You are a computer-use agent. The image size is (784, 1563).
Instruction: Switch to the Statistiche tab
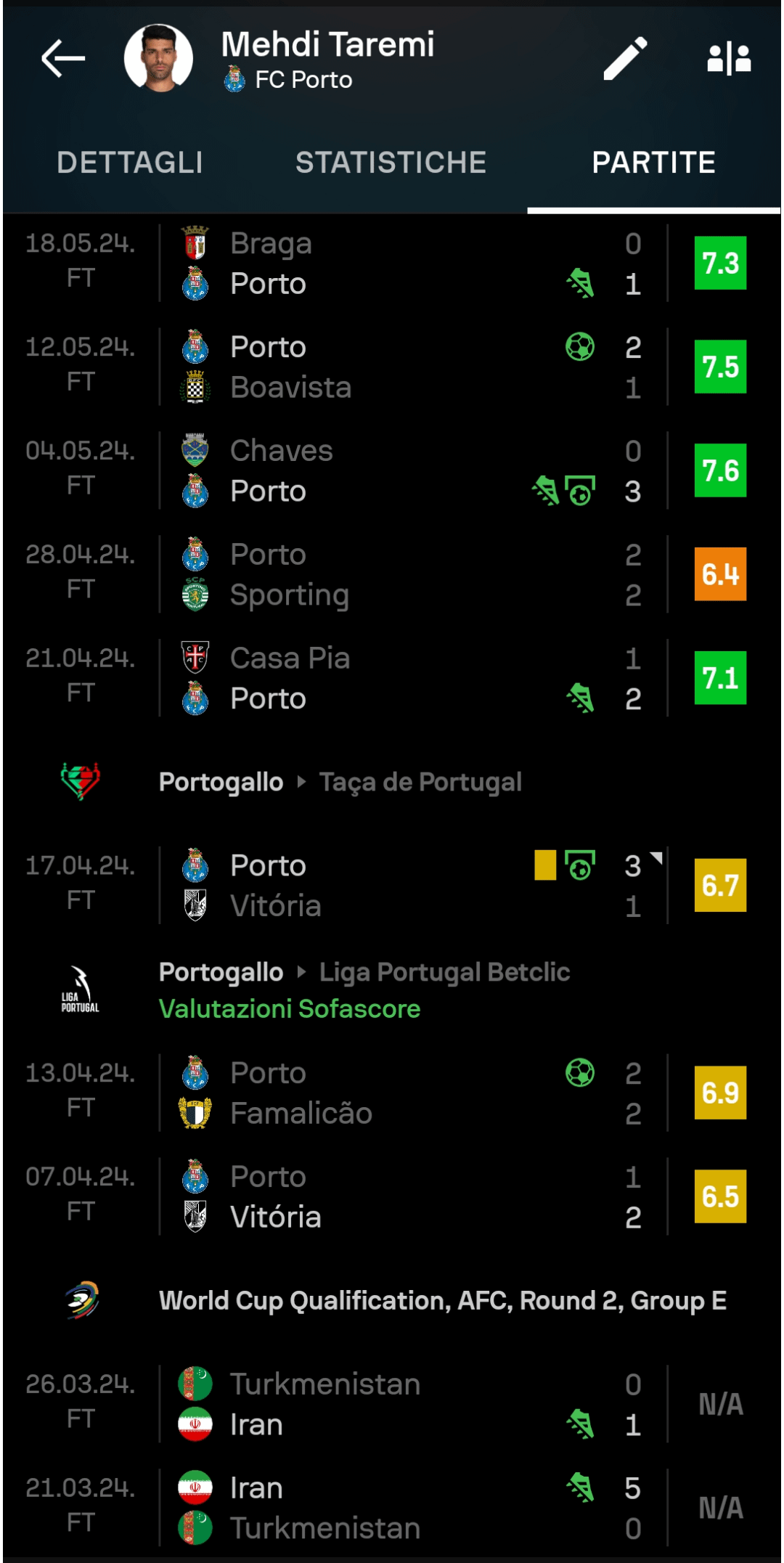click(391, 163)
